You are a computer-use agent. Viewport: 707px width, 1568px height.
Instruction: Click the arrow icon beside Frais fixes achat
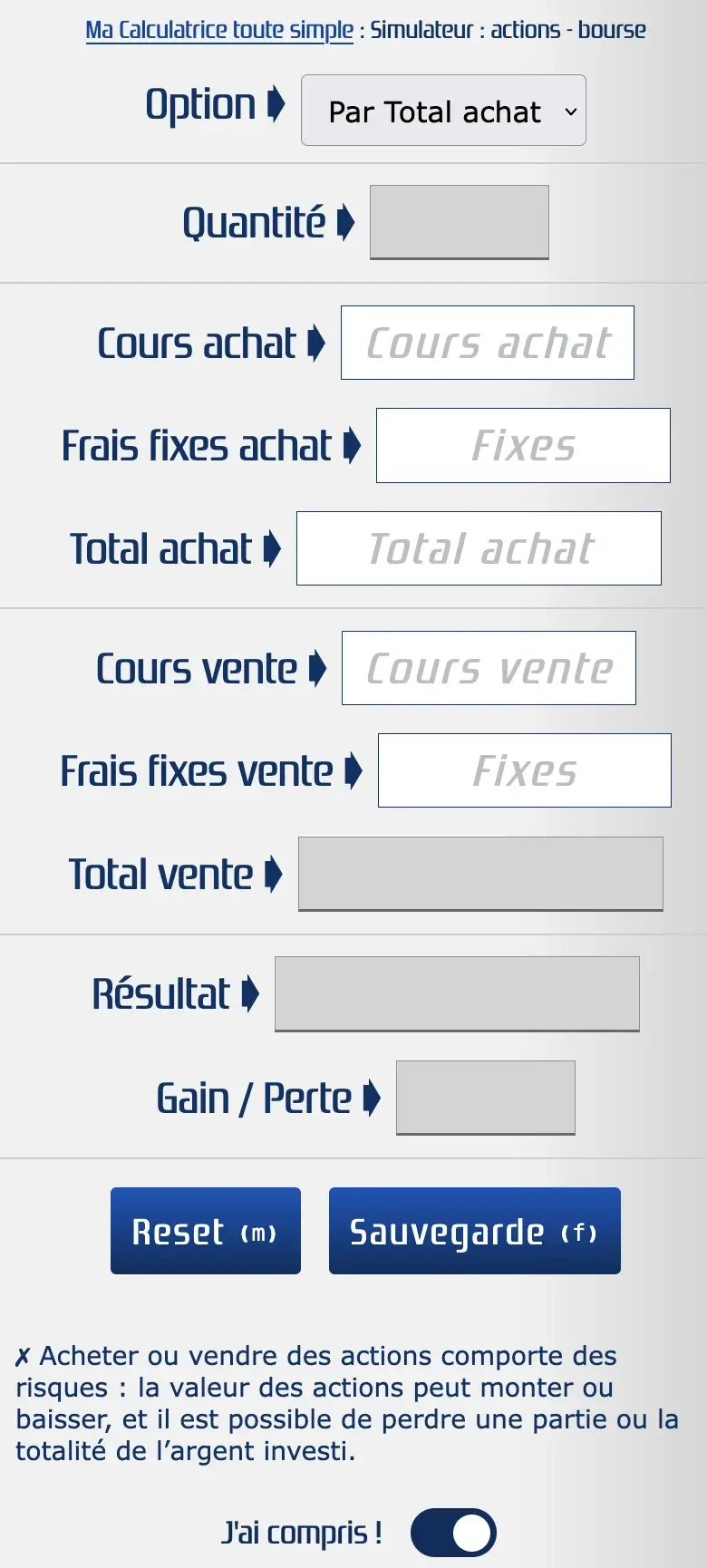point(353,446)
